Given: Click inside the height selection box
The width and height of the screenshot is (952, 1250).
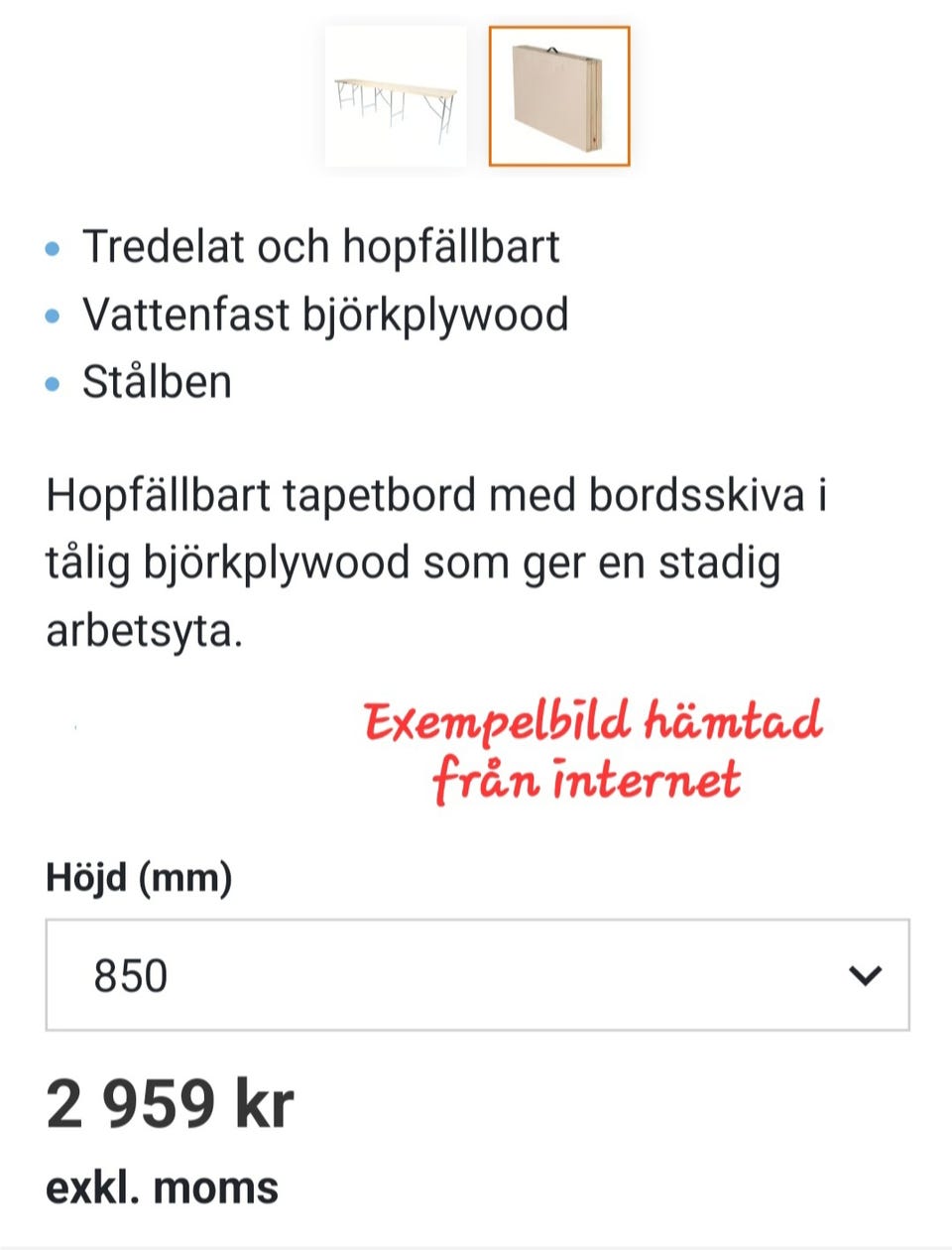Looking at the screenshot, I should pos(476,975).
